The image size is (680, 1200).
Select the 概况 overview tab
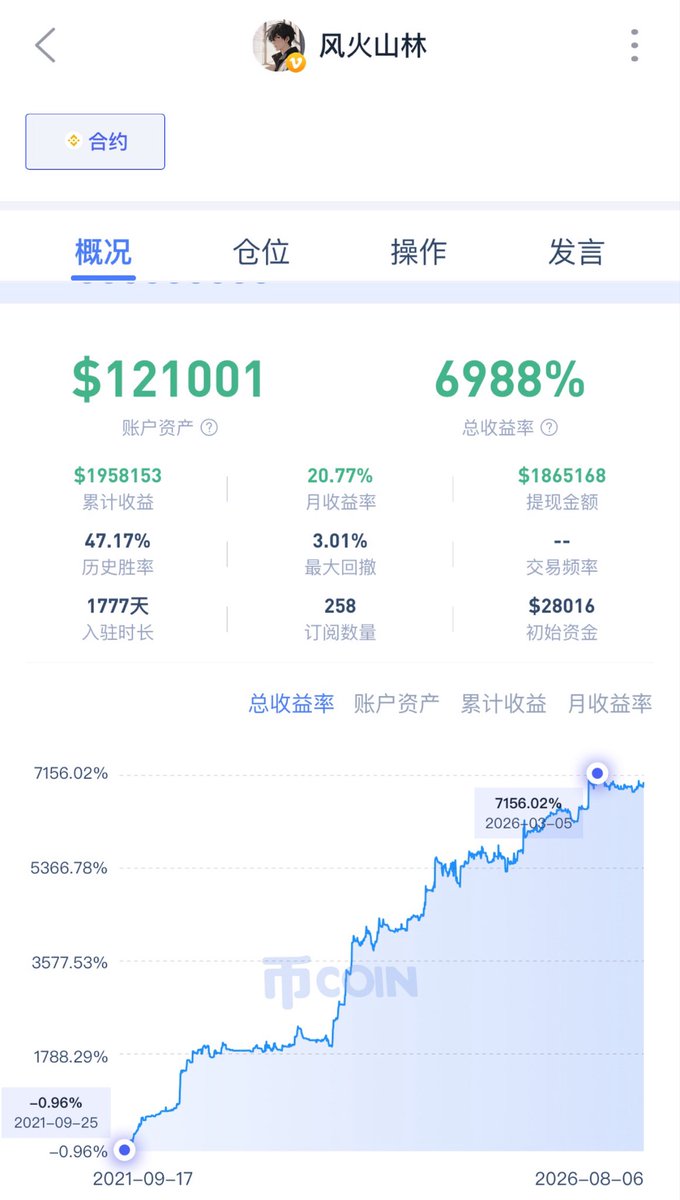point(103,252)
